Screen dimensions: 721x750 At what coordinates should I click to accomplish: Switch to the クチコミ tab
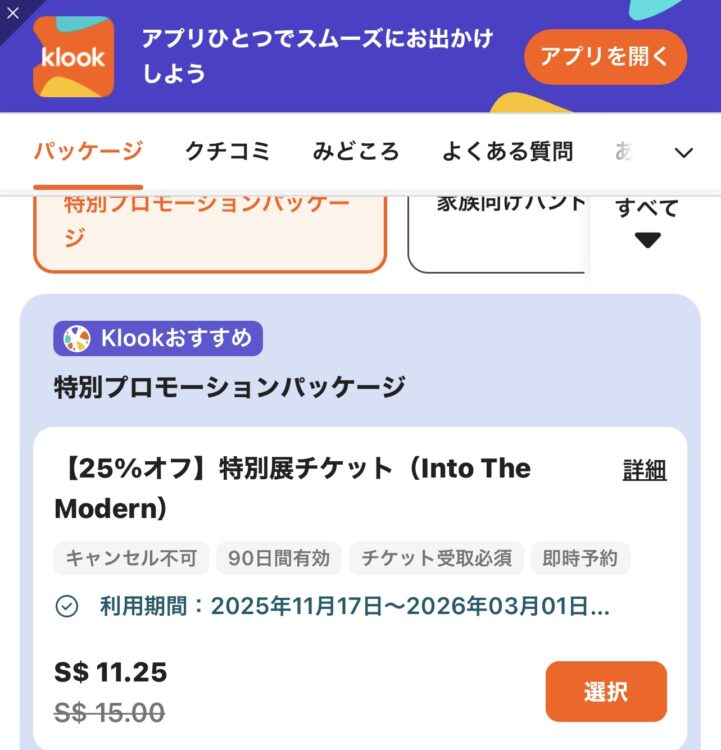(227, 151)
